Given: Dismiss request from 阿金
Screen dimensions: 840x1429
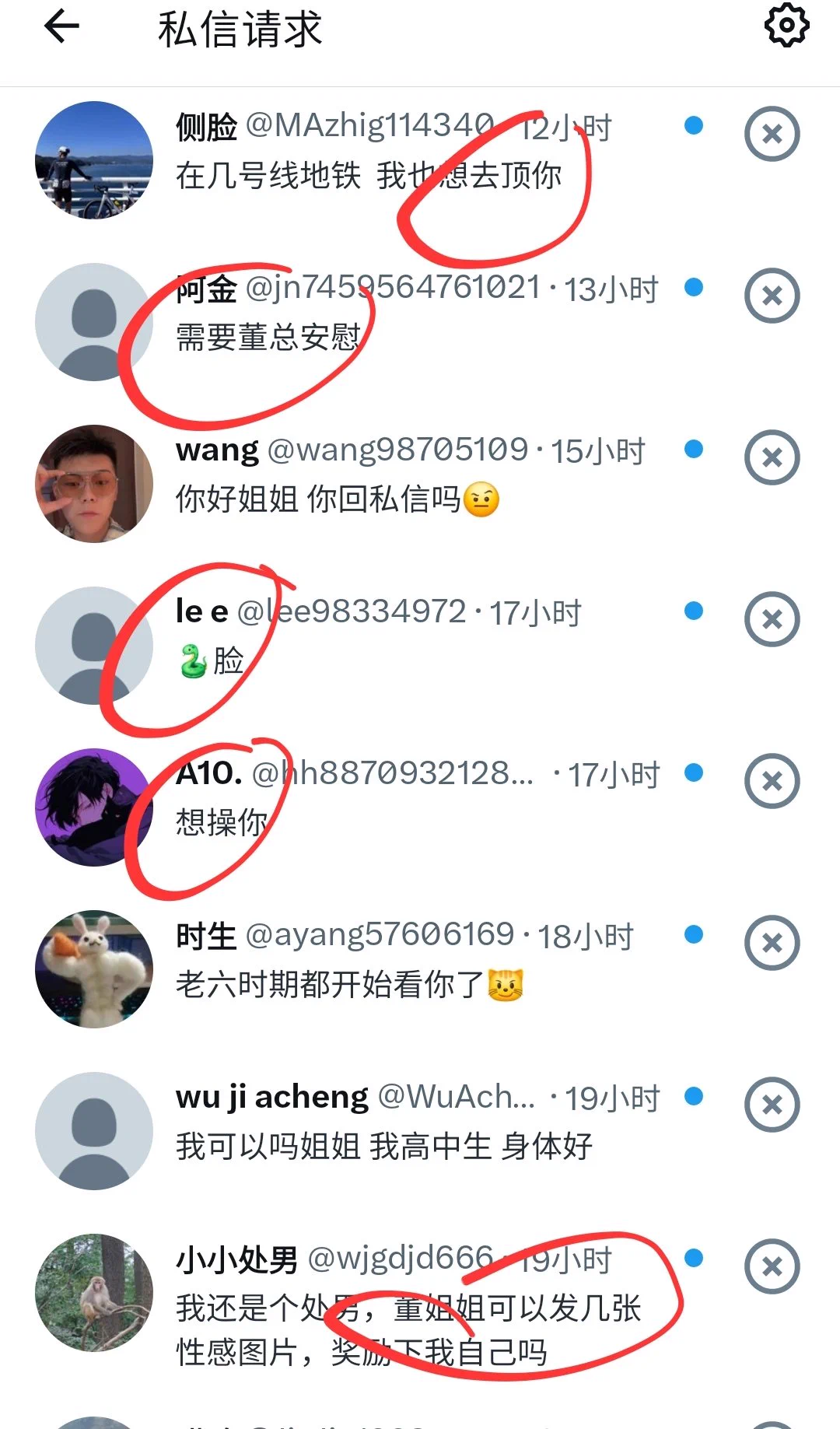Looking at the screenshot, I should point(772,296).
